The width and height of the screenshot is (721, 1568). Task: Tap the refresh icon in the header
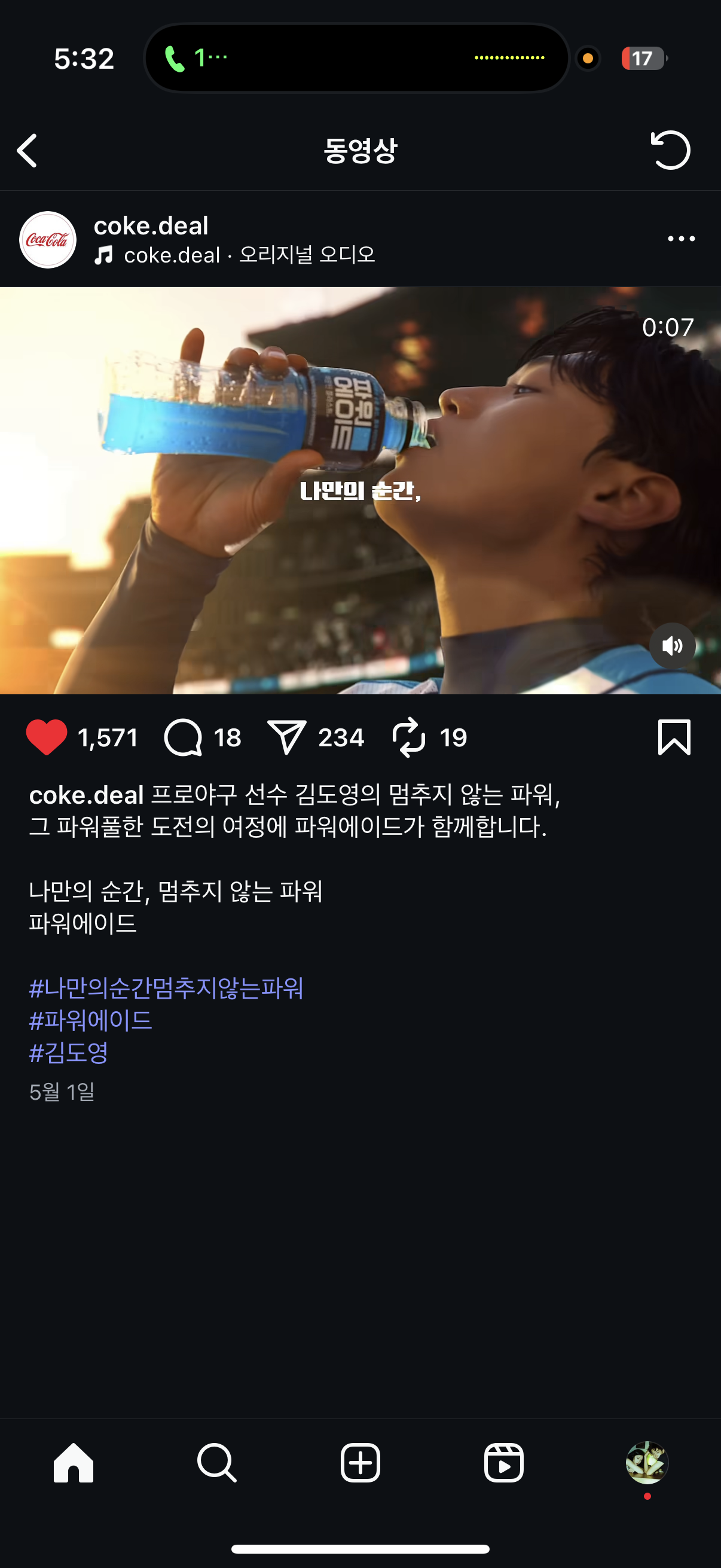(671, 150)
